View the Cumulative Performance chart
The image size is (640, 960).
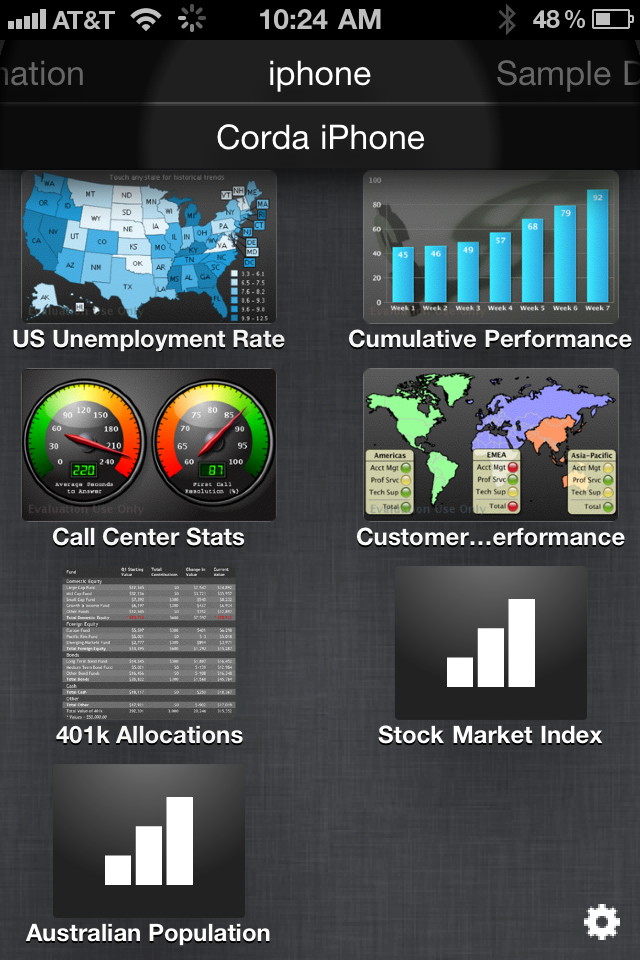(489, 246)
